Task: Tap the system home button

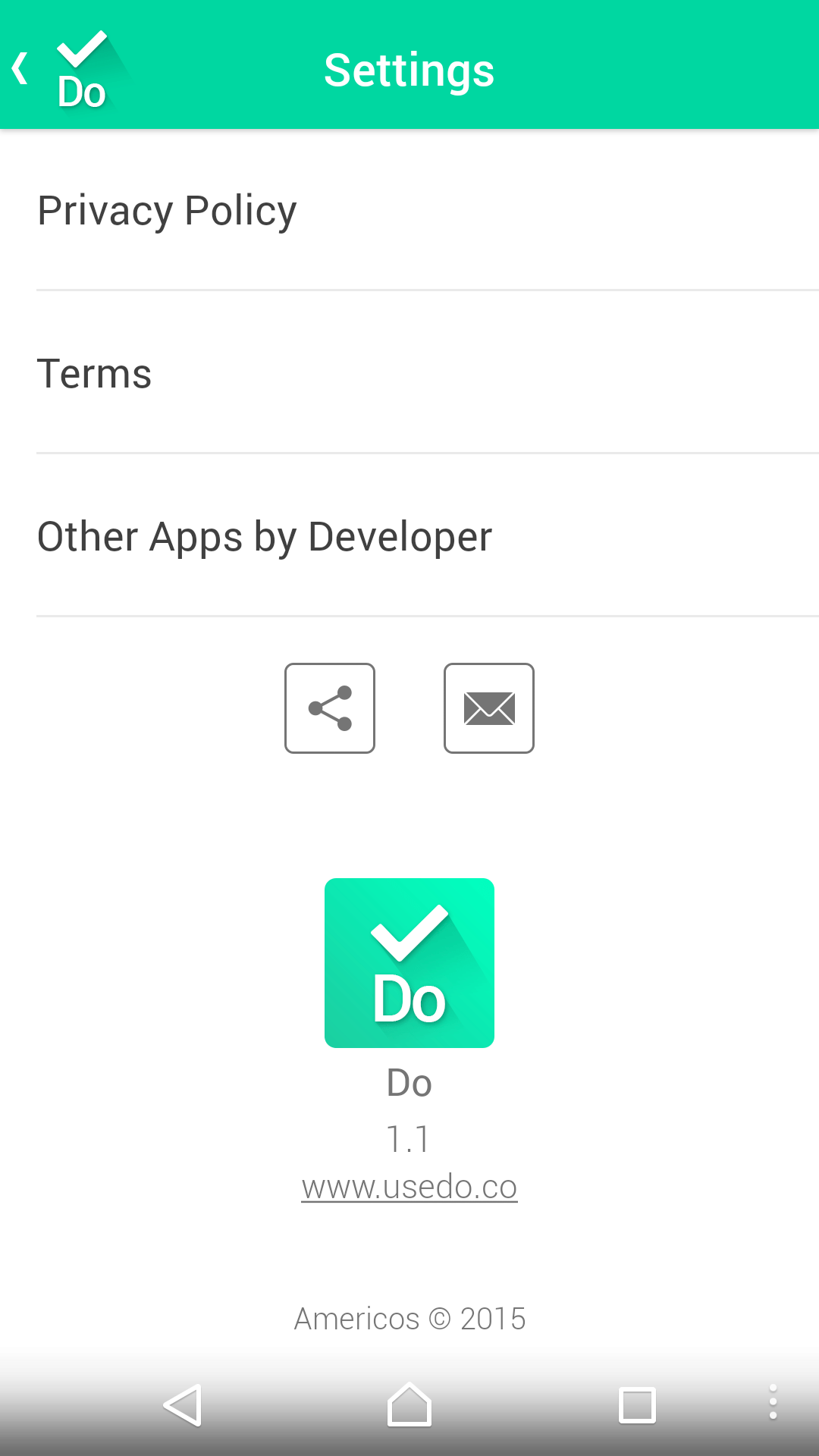Action: (x=409, y=1405)
